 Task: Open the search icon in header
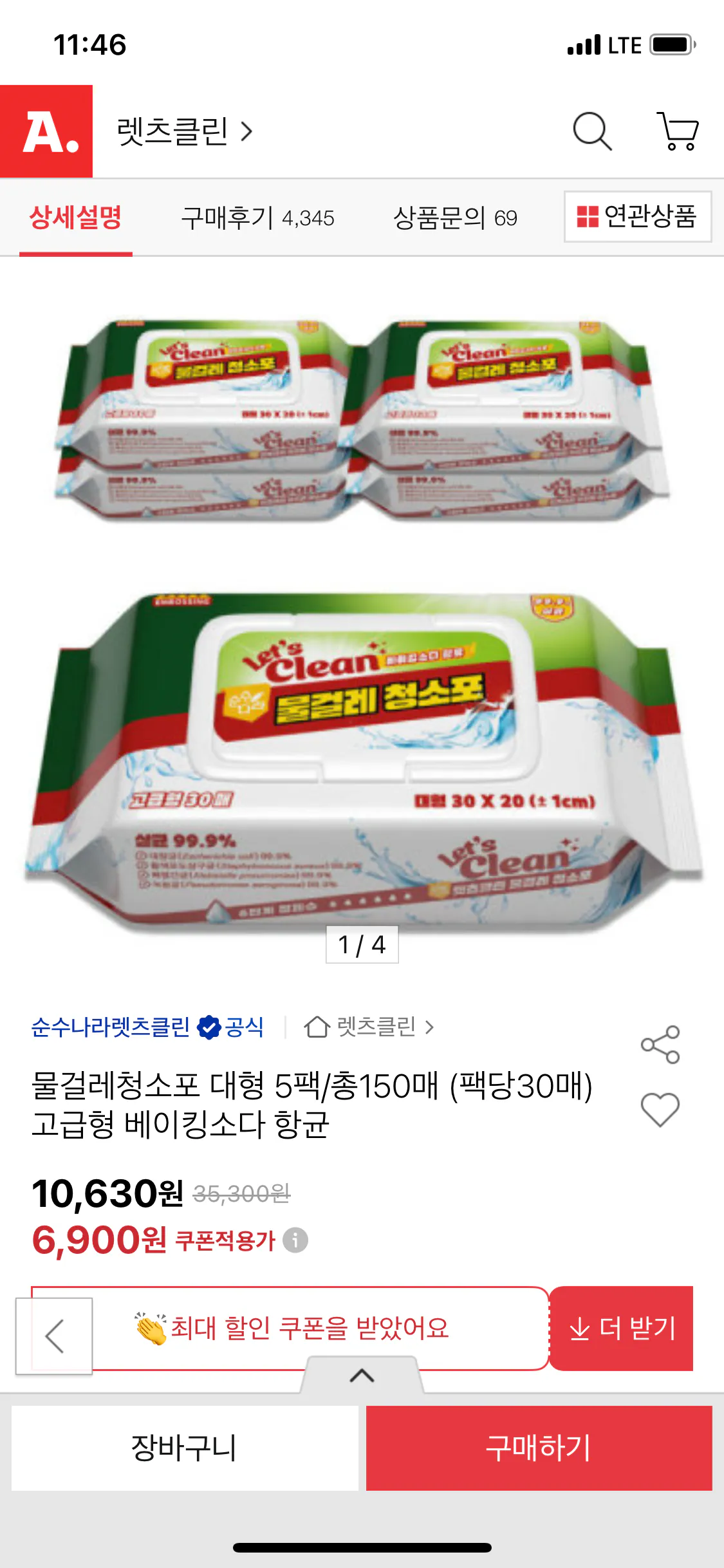pyautogui.click(x=591, y=131)
